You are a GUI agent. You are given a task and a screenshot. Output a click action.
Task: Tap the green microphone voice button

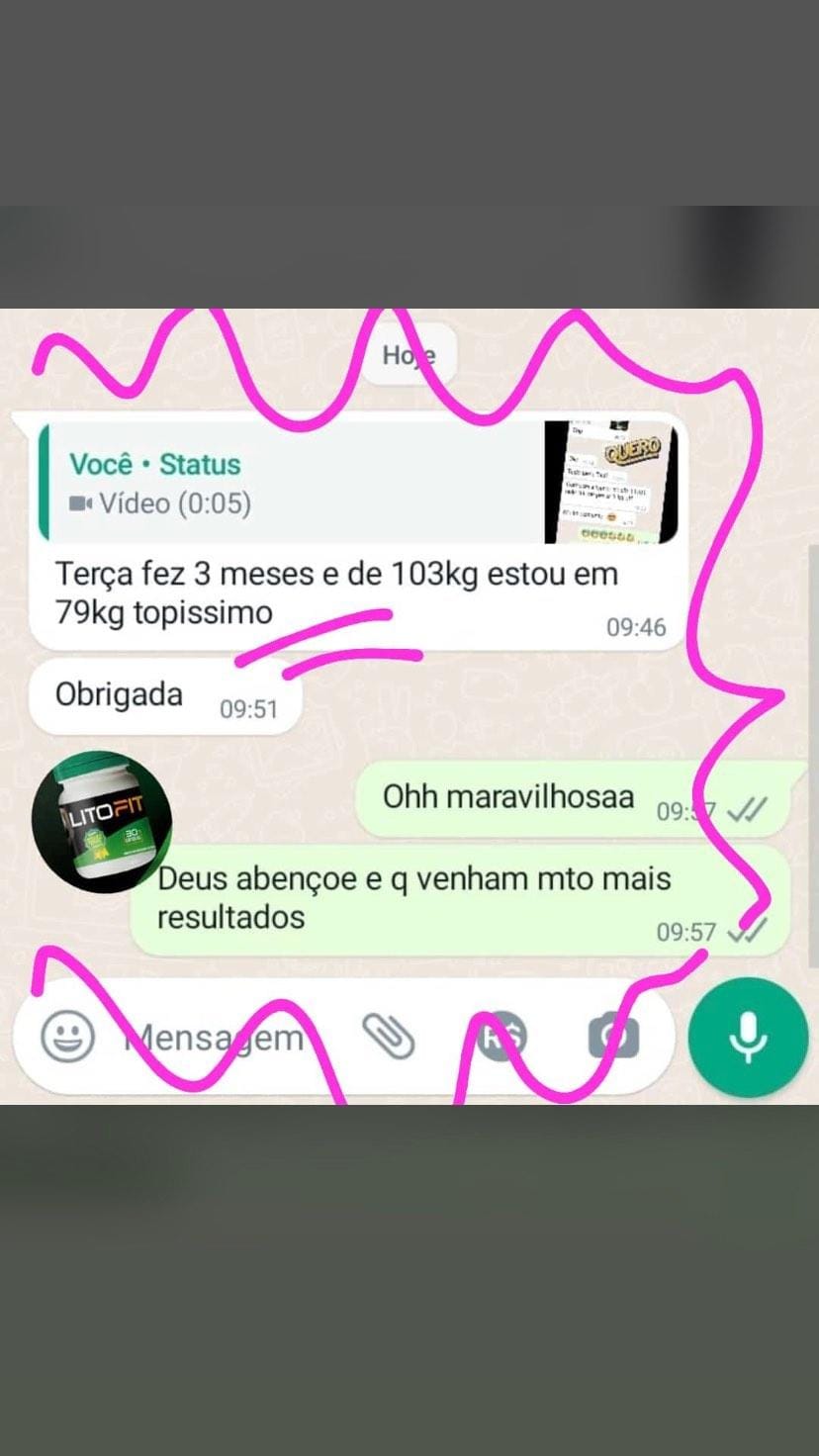[749, 1037]
